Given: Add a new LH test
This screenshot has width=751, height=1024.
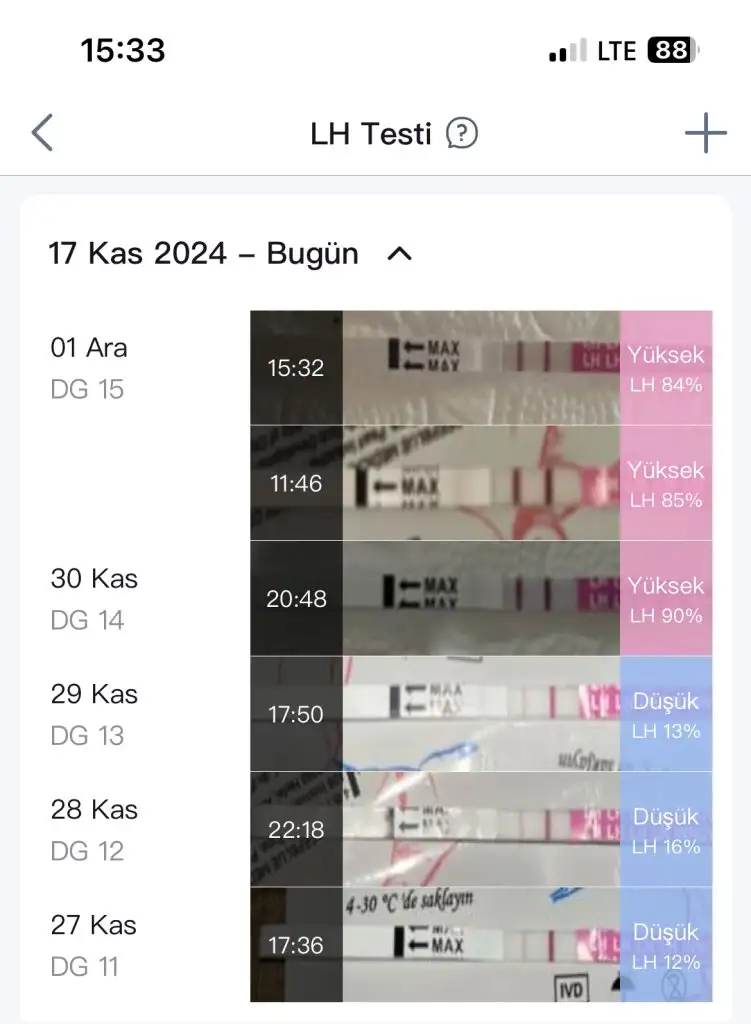Looking at the screenshot, I should pyautogui.click(x=705, y=133).
